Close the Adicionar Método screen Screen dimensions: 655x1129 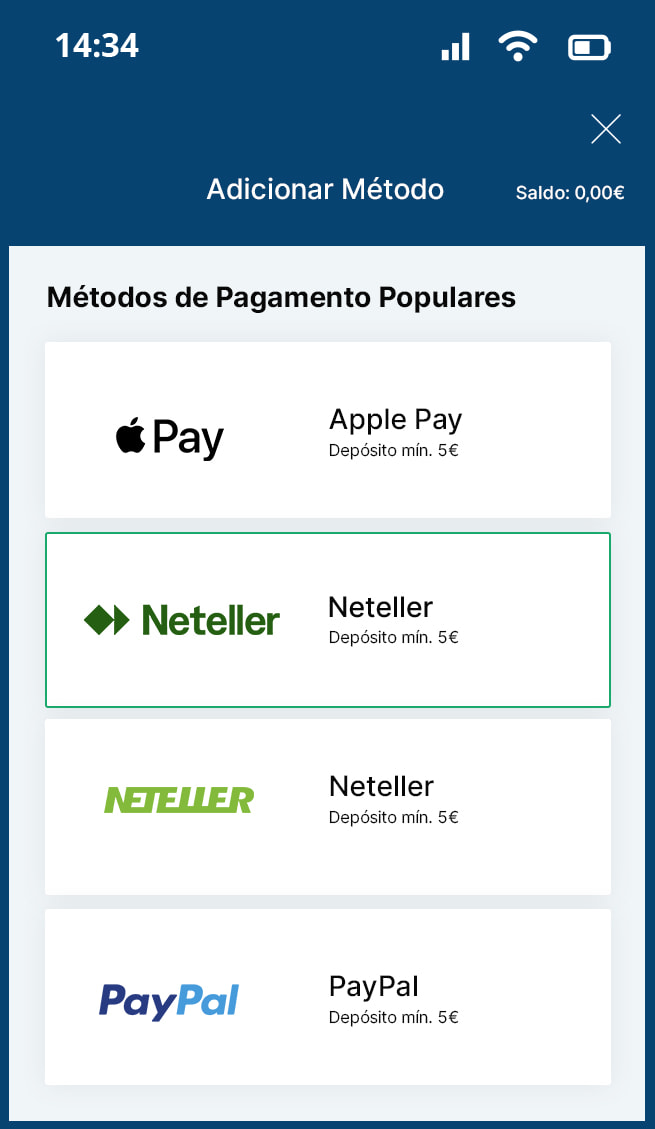point(606,129)
